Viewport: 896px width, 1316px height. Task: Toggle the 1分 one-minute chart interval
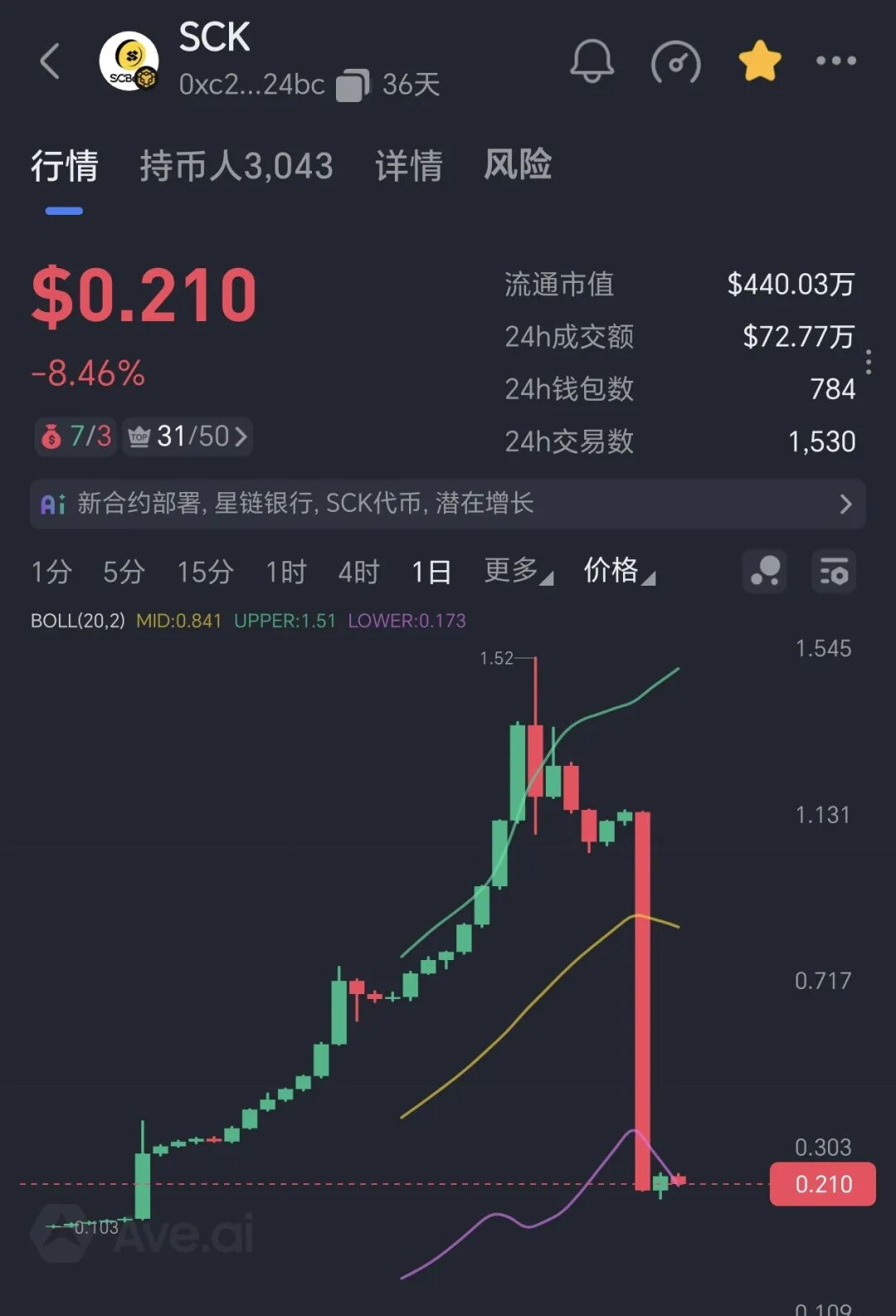click(51, 572)
